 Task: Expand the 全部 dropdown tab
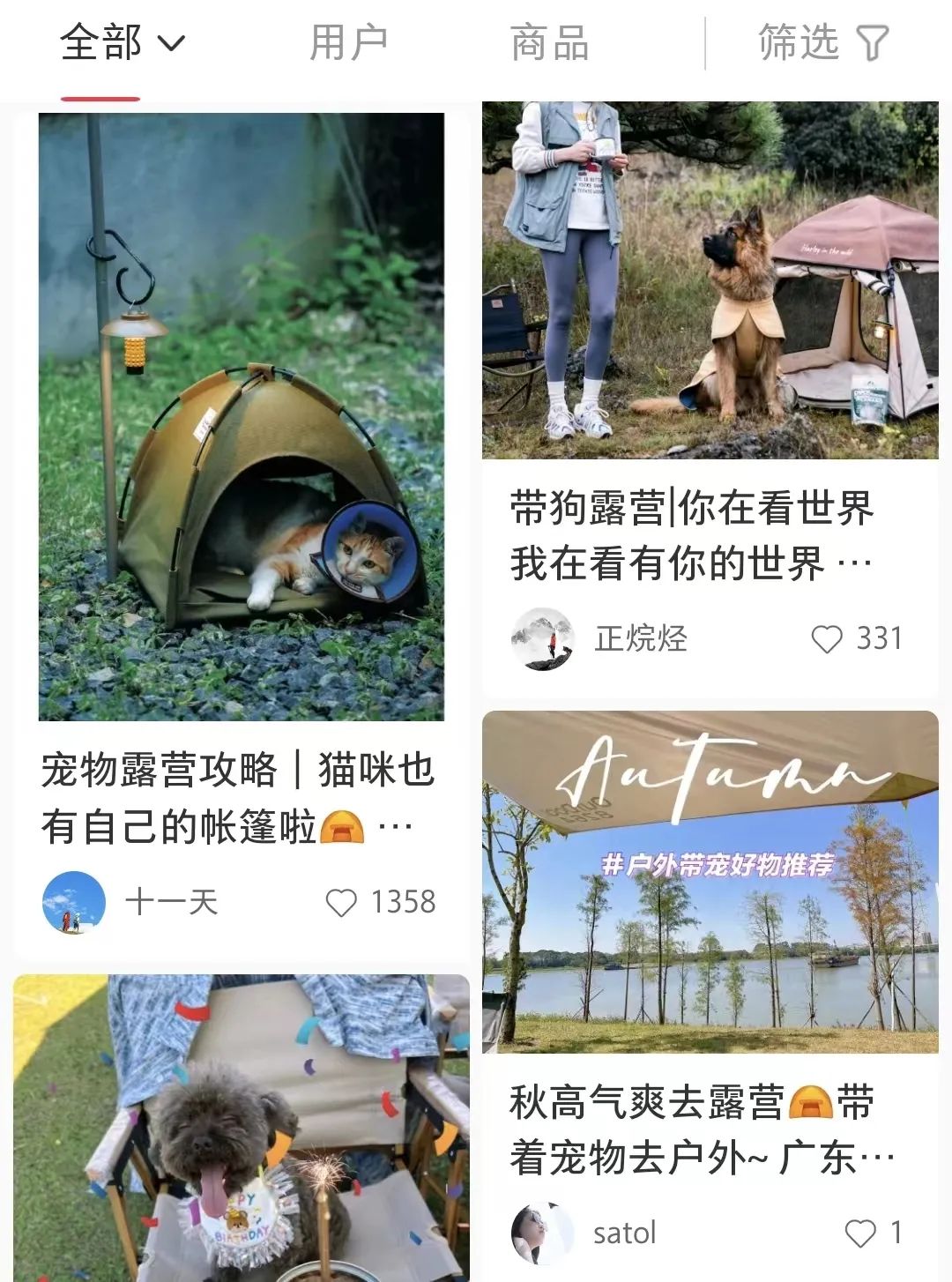tap(123, 42)
